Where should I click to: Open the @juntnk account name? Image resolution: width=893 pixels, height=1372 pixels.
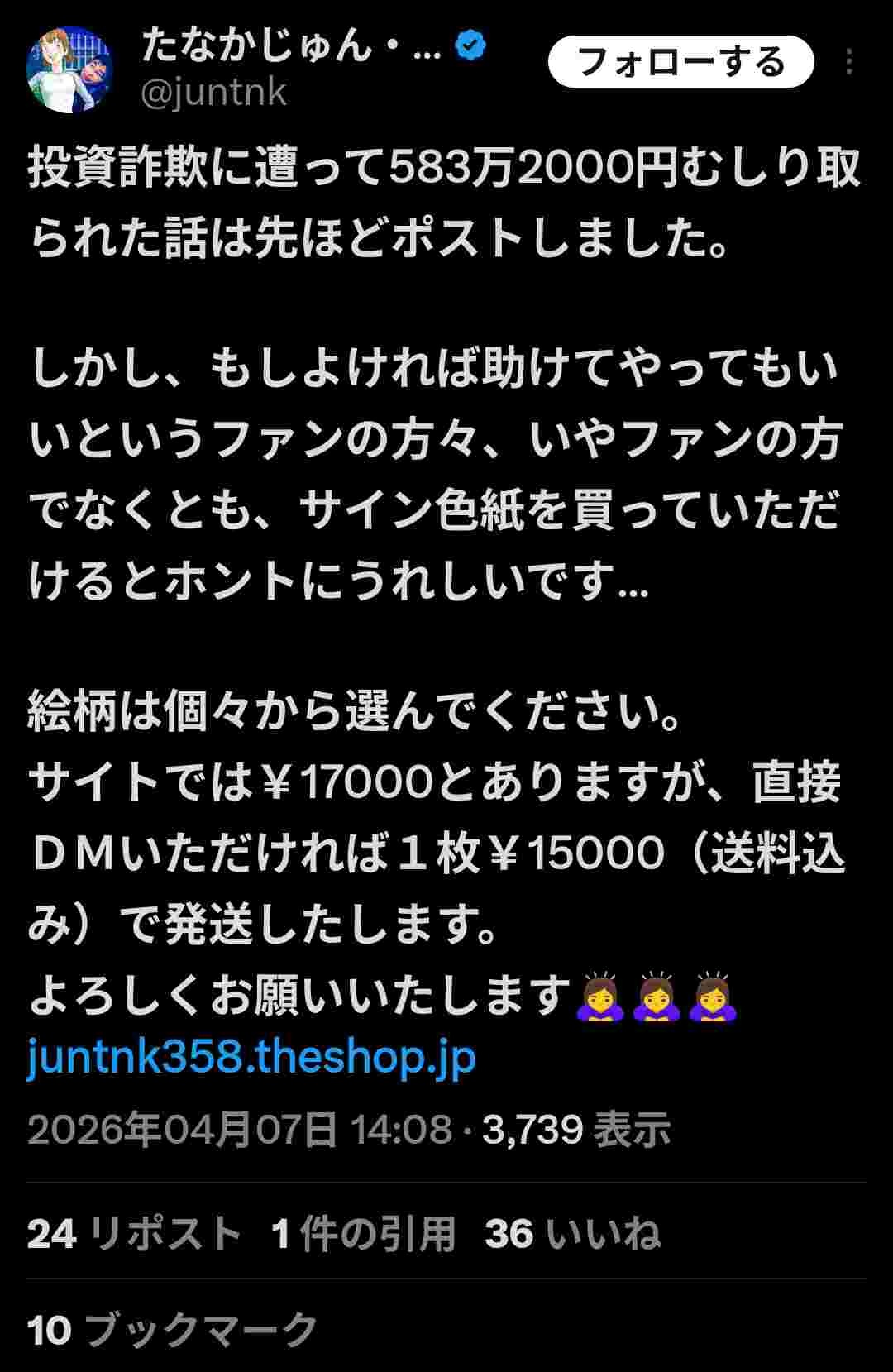(213, 92)
